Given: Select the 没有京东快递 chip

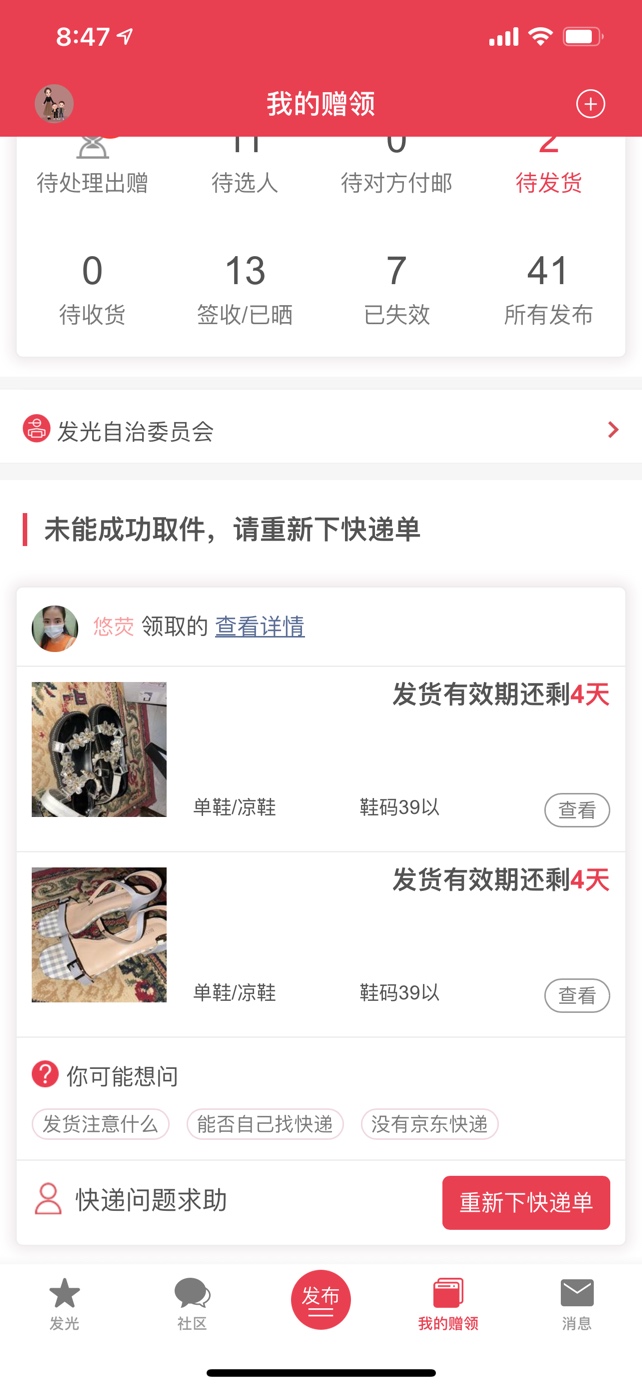Looking at the screenshot, I should 429,1124.
